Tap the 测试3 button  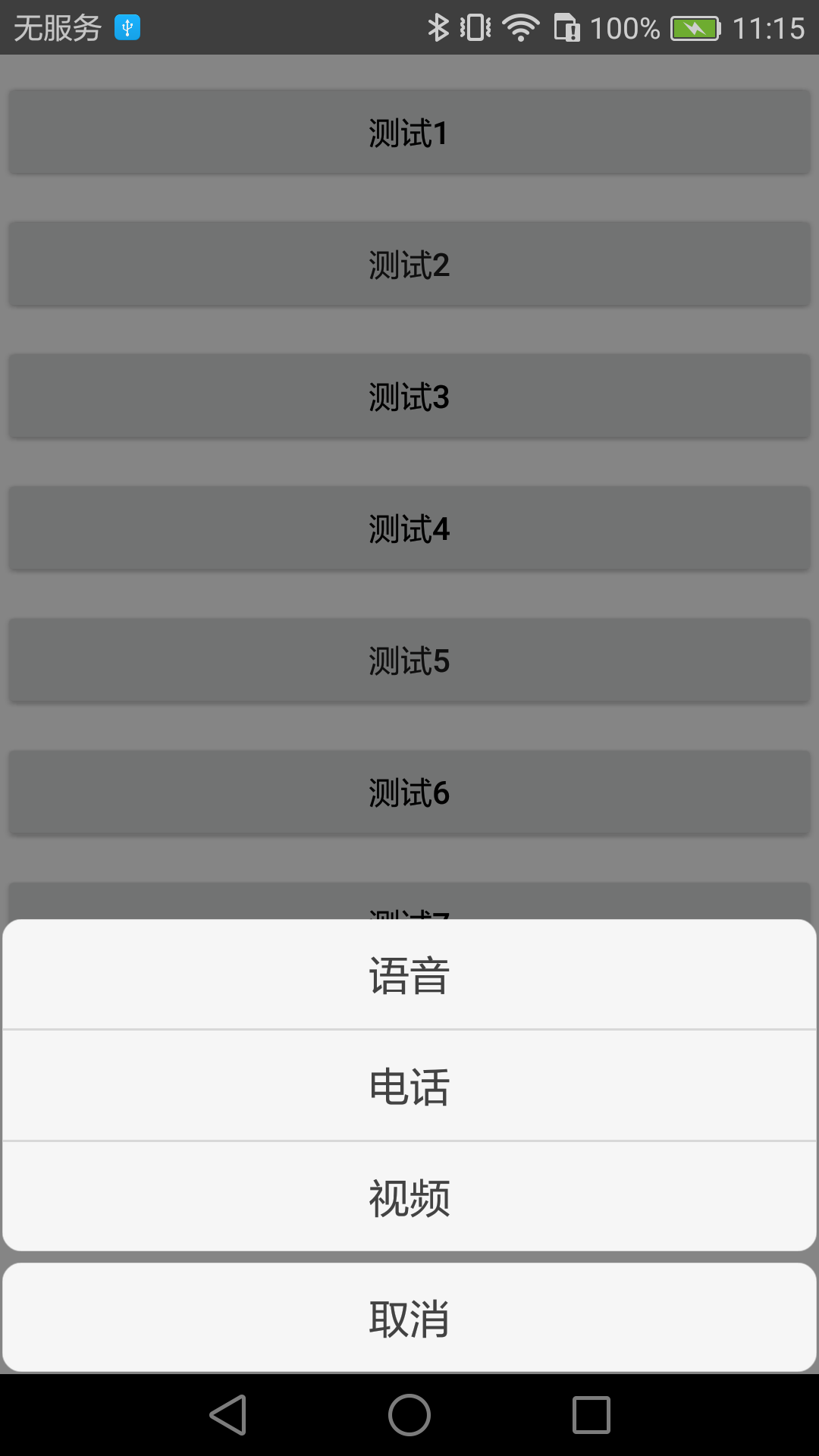(x=409, y=396)
